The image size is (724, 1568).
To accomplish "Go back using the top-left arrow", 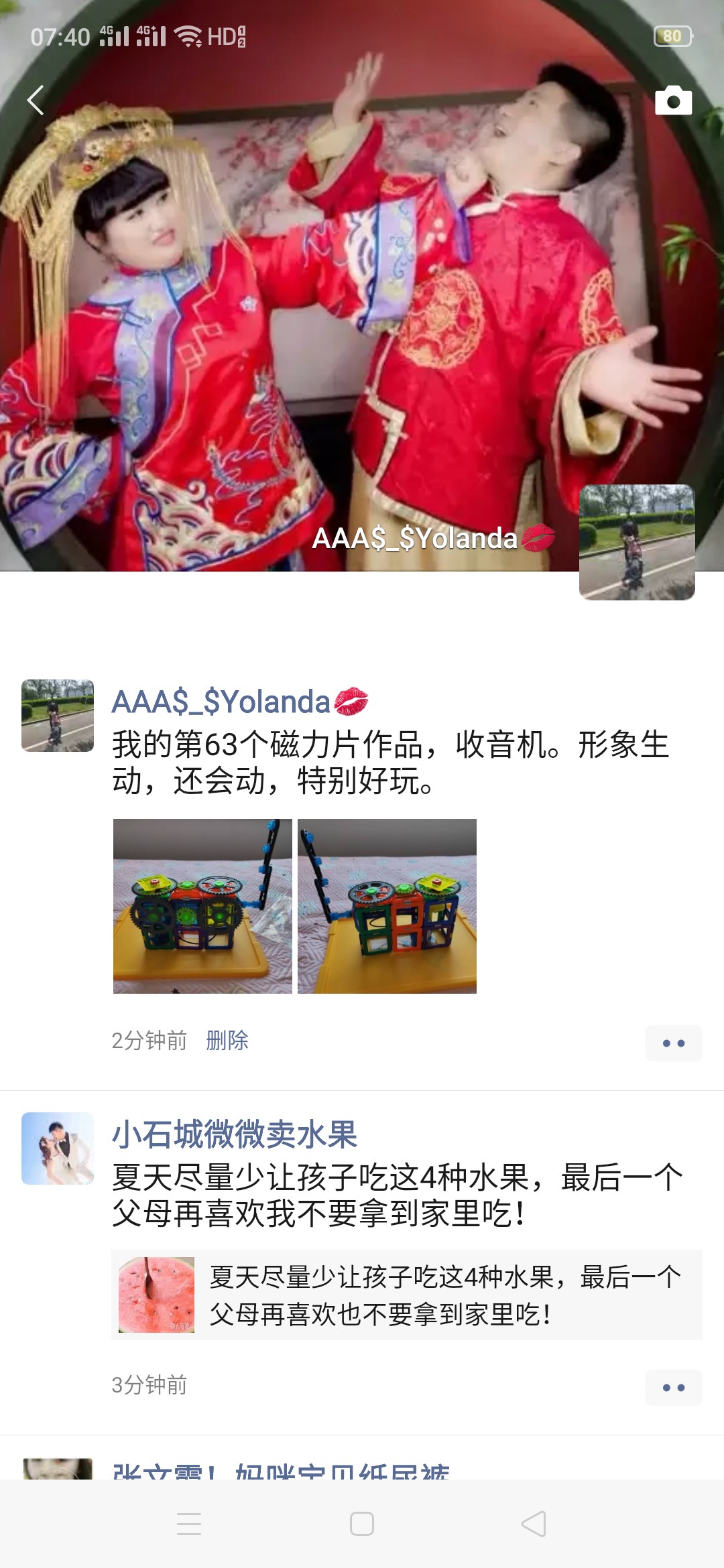I will click(36, 101).
